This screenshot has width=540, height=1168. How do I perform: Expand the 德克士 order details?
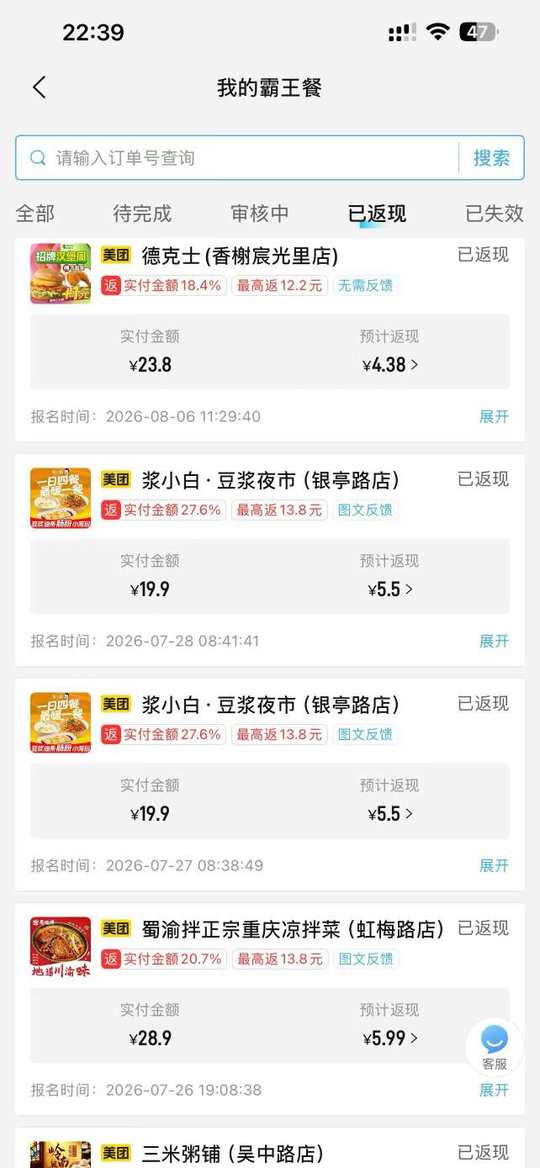[x=494, y=416]
